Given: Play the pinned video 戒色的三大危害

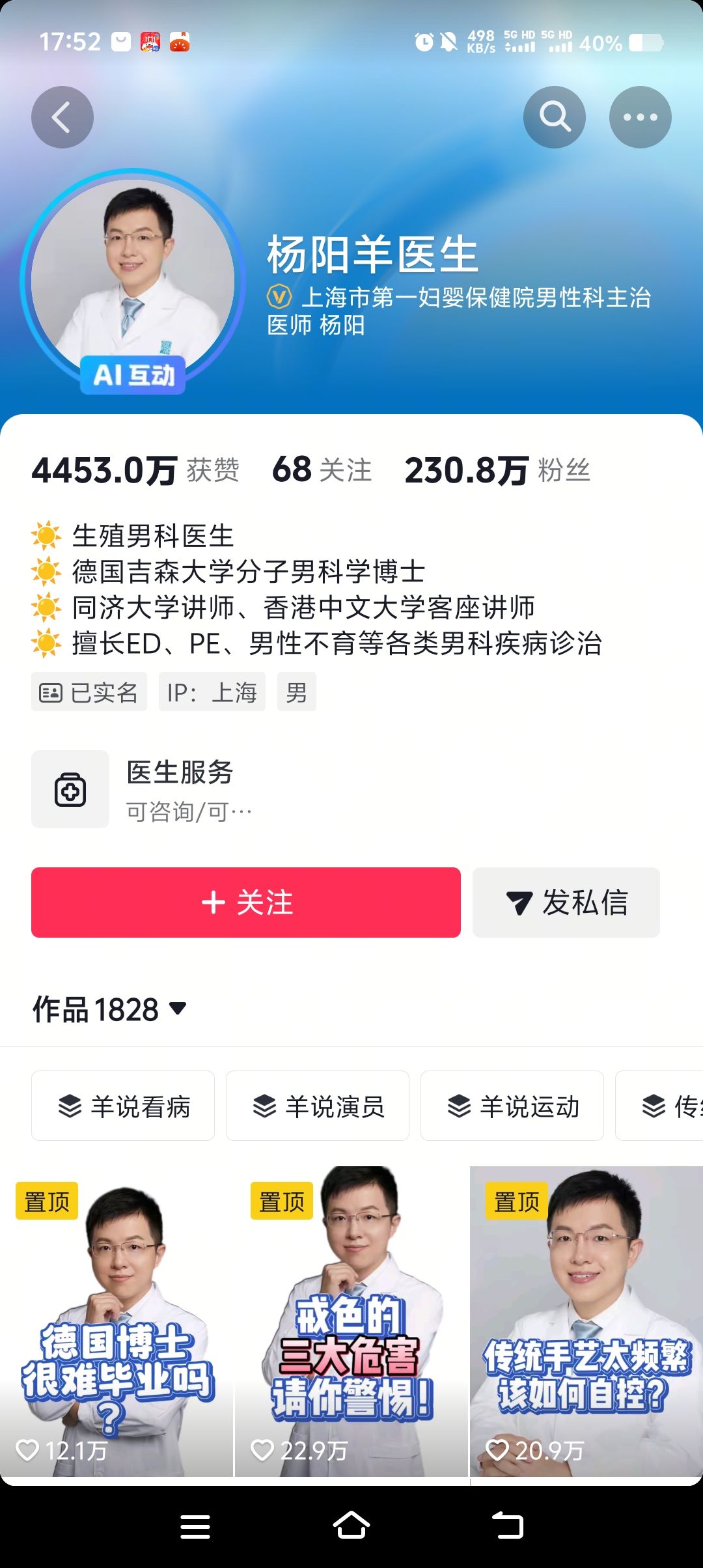Looking at the screenshot, I should [351, 1322].
